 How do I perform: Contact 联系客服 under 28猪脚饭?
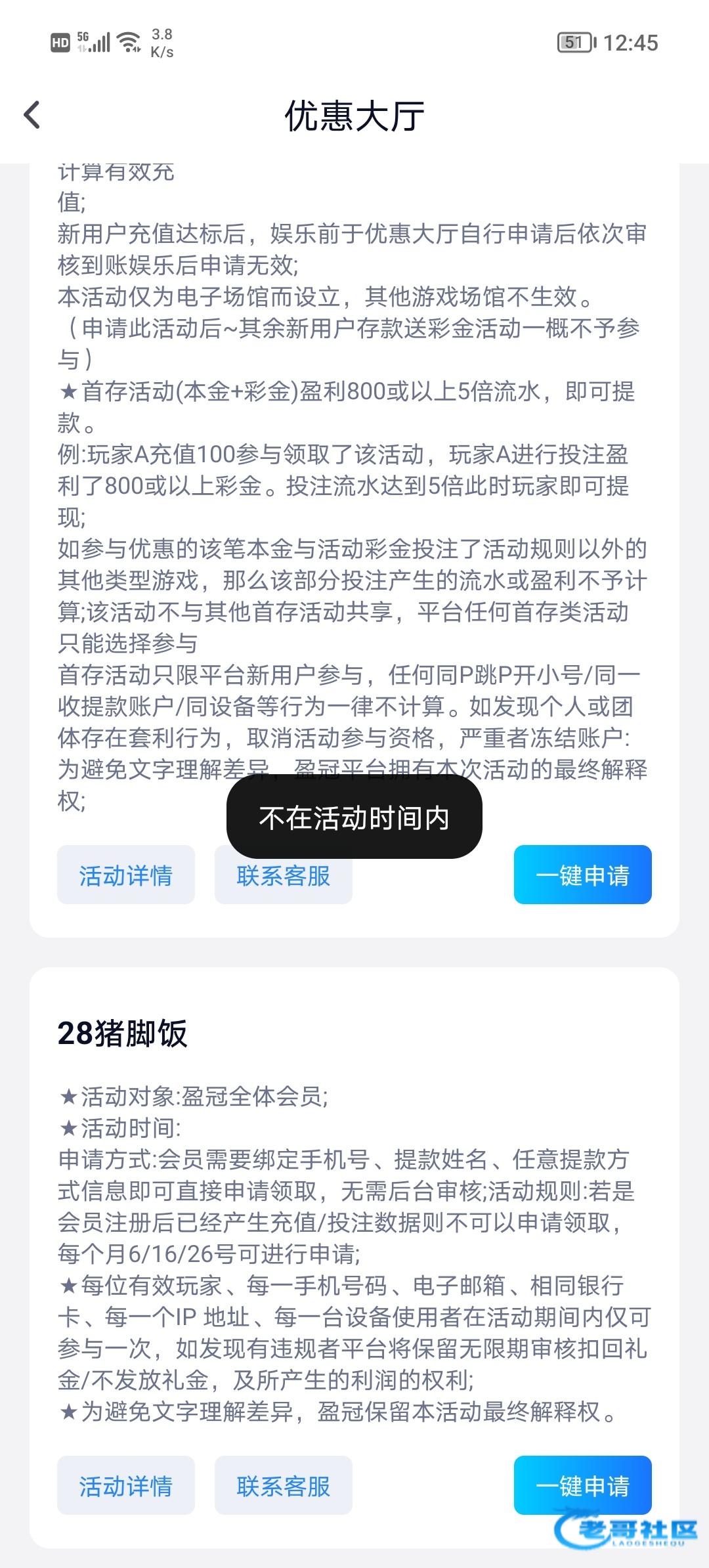click(284, 1486)
